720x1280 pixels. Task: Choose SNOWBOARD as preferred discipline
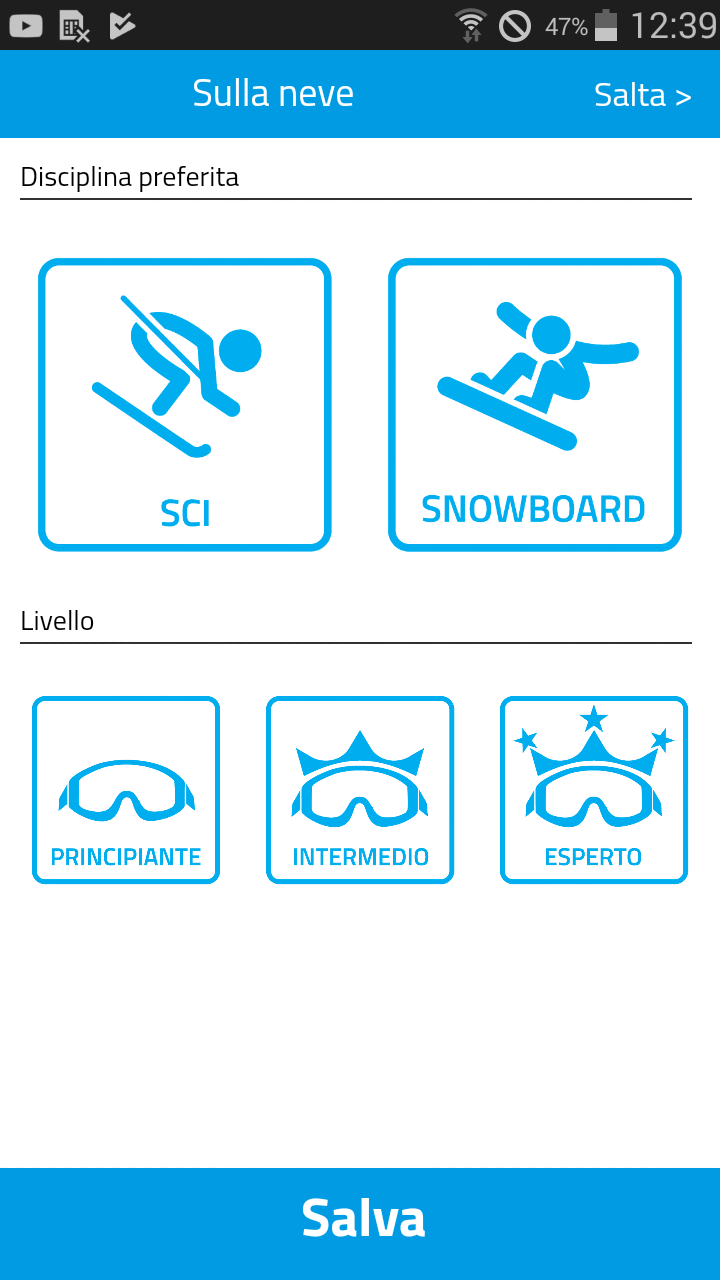pyautogui.click(x=535, y=405)
